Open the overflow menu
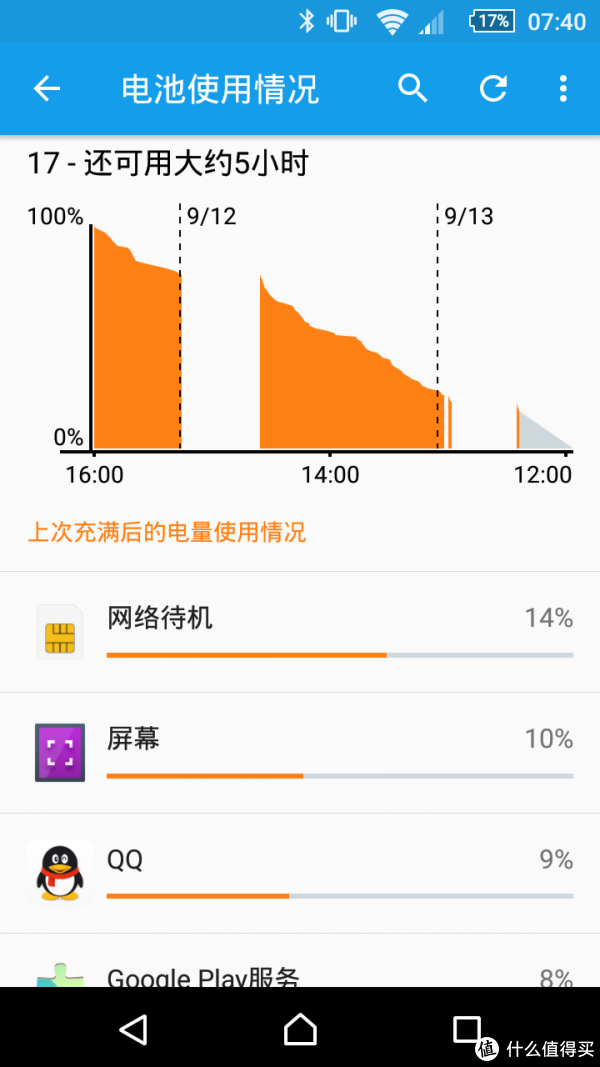 click(x=563, y=88)
